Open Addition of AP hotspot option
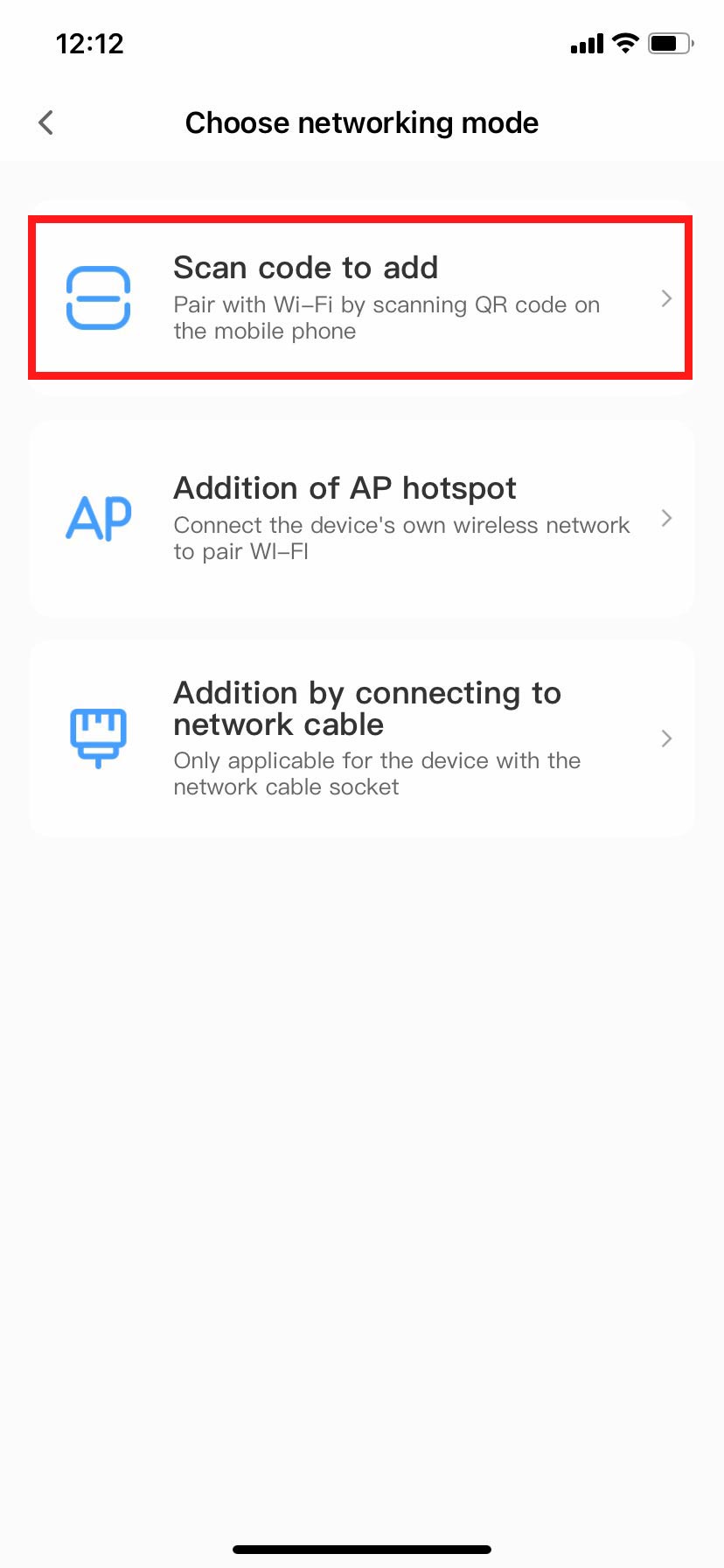 point(360,518)
